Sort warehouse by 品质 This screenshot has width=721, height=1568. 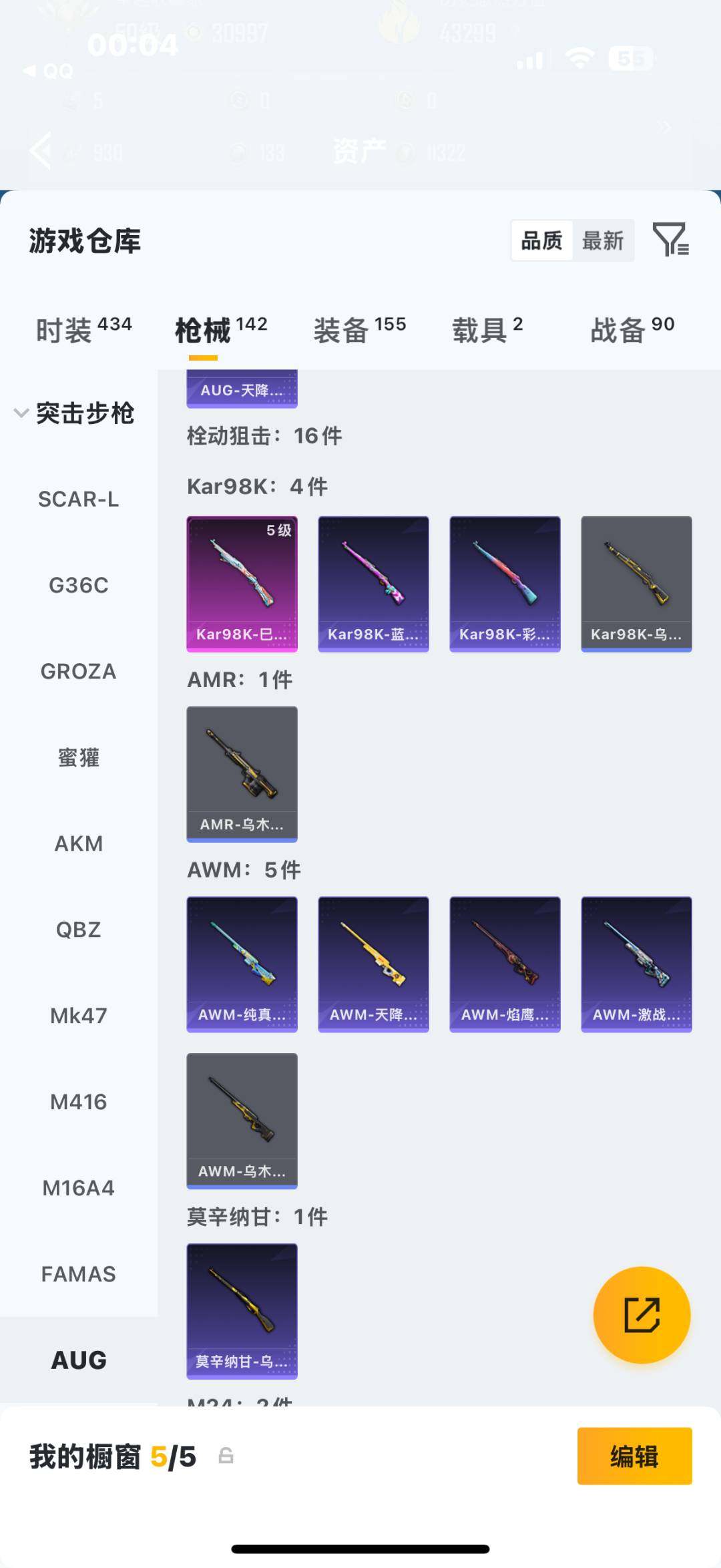[541, 240]
